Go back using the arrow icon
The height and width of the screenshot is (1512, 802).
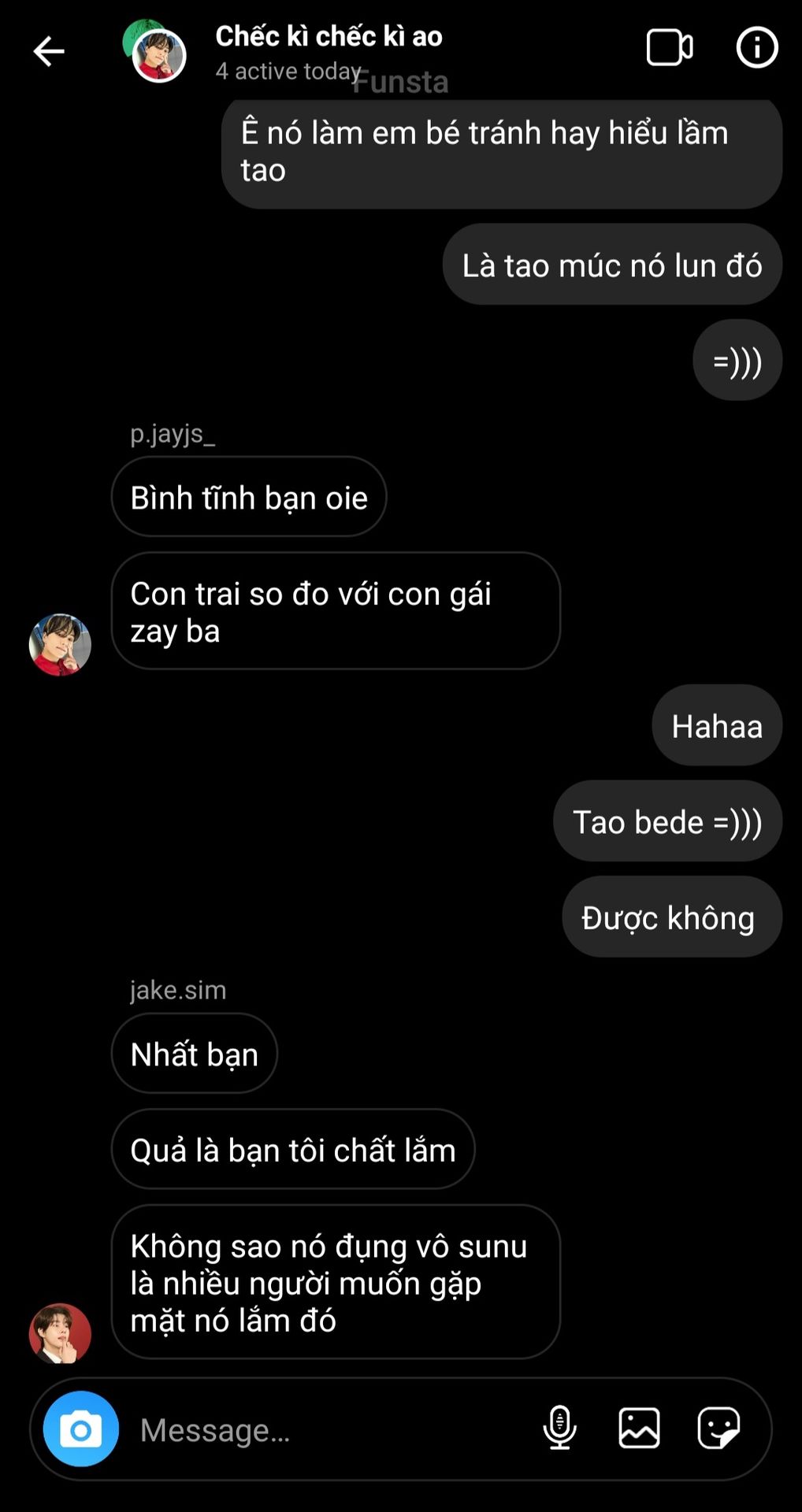click(49, 52)
